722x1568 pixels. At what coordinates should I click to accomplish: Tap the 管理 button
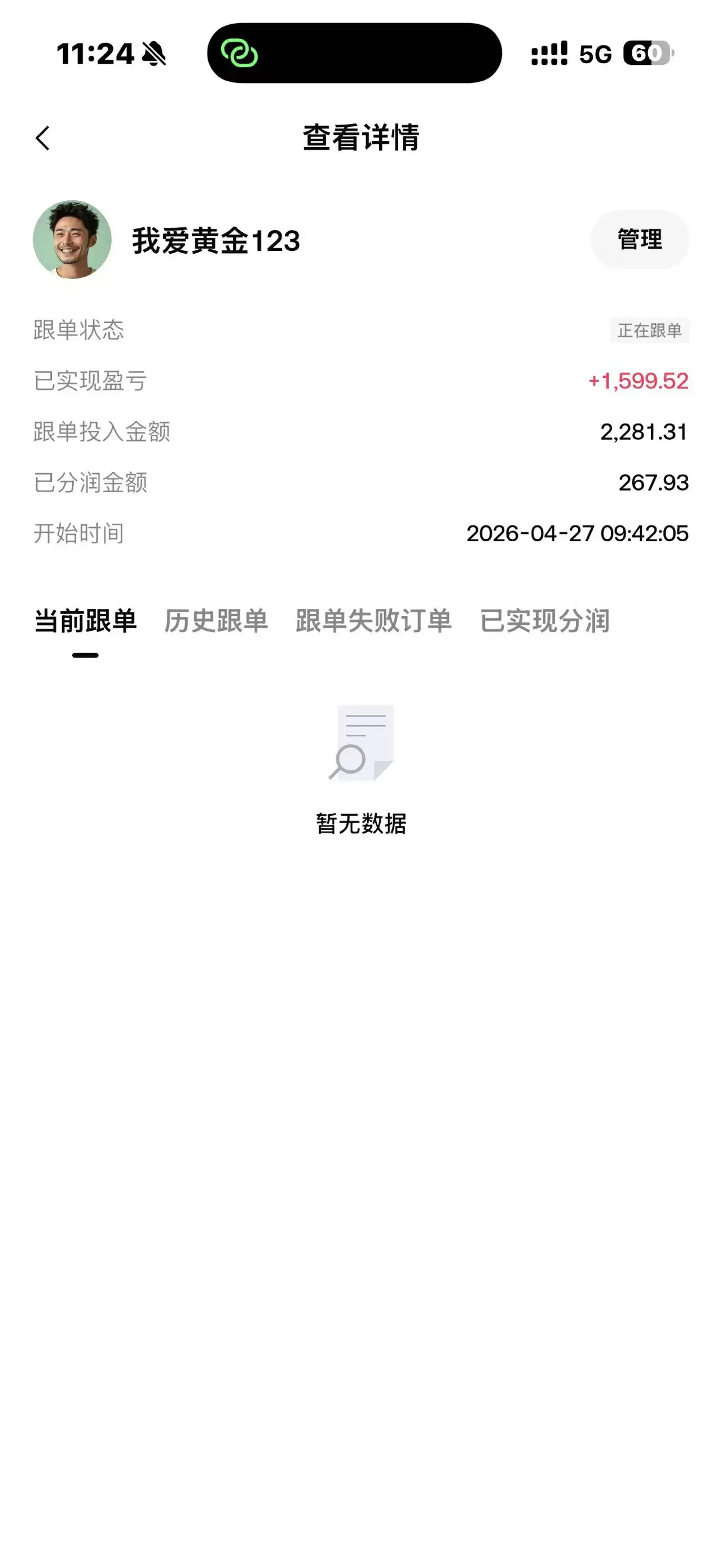[x=638, y=239]
